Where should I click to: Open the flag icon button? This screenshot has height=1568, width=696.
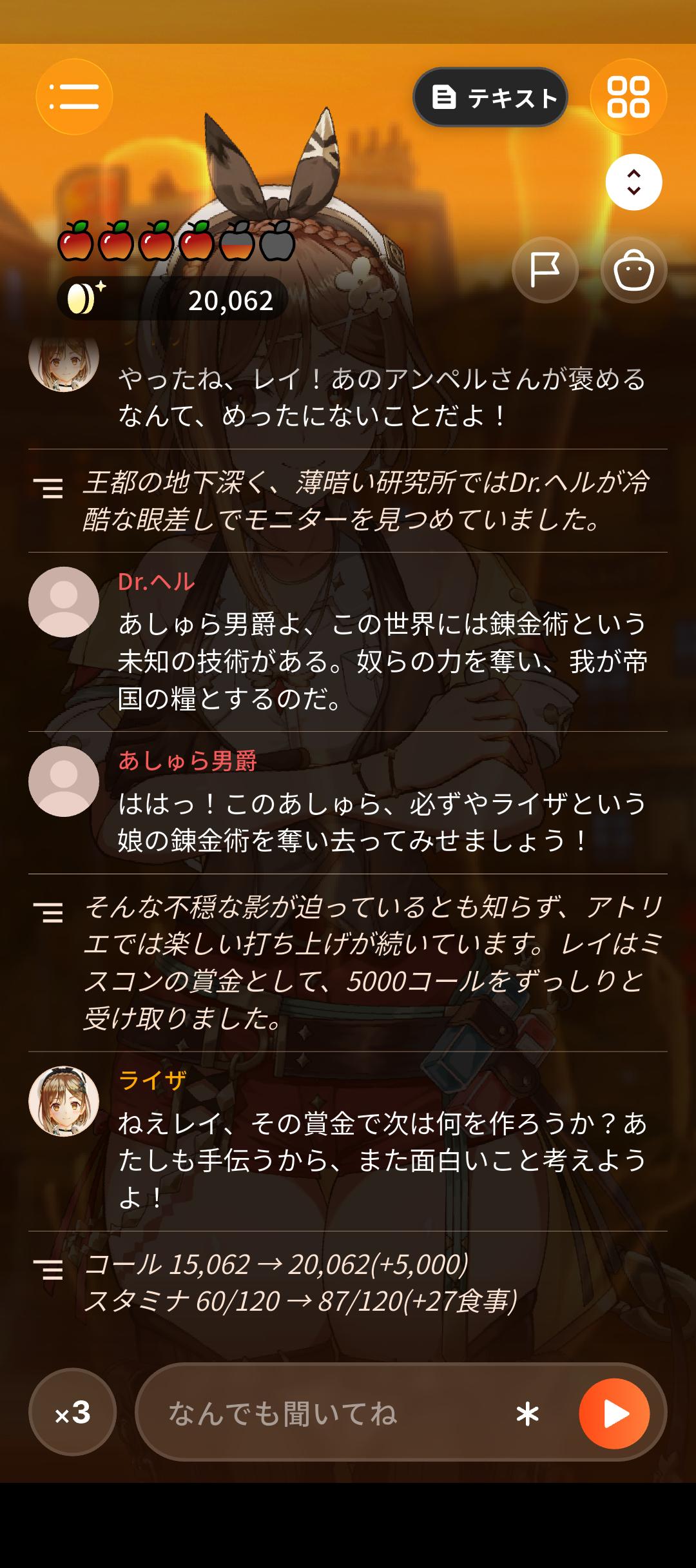(x=545, y=270)
